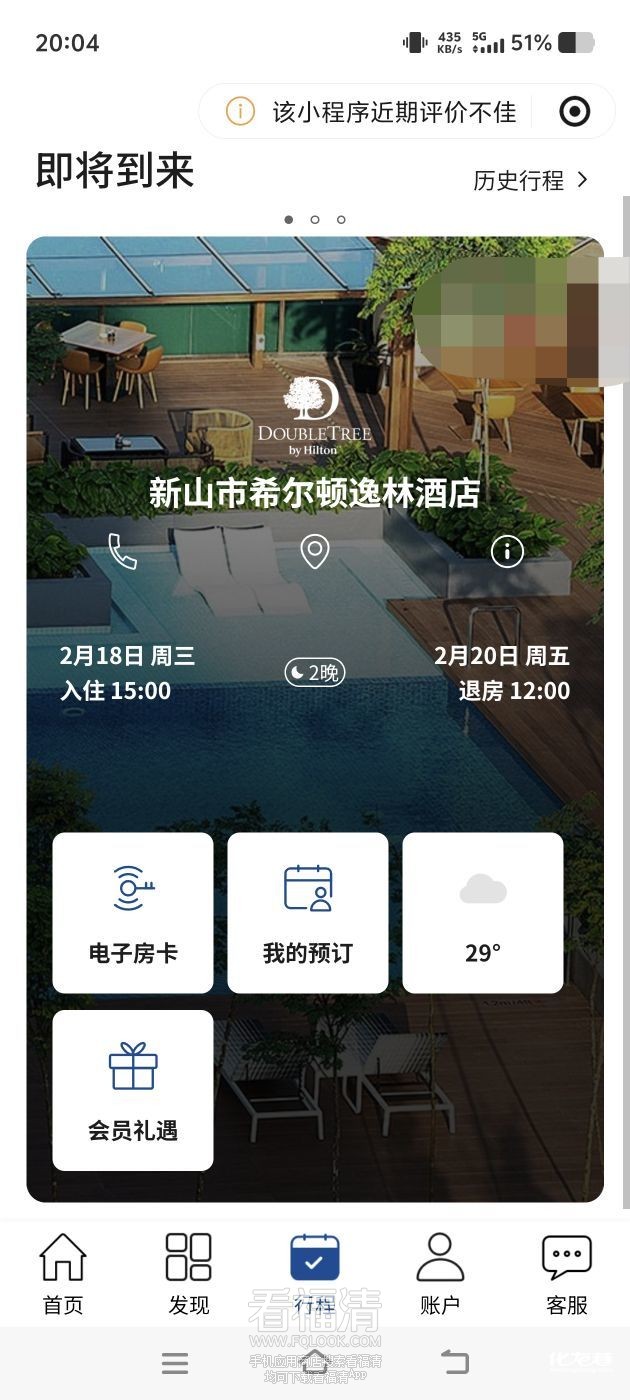Open 我的预订 reservation details

click(x=308, y=912)
